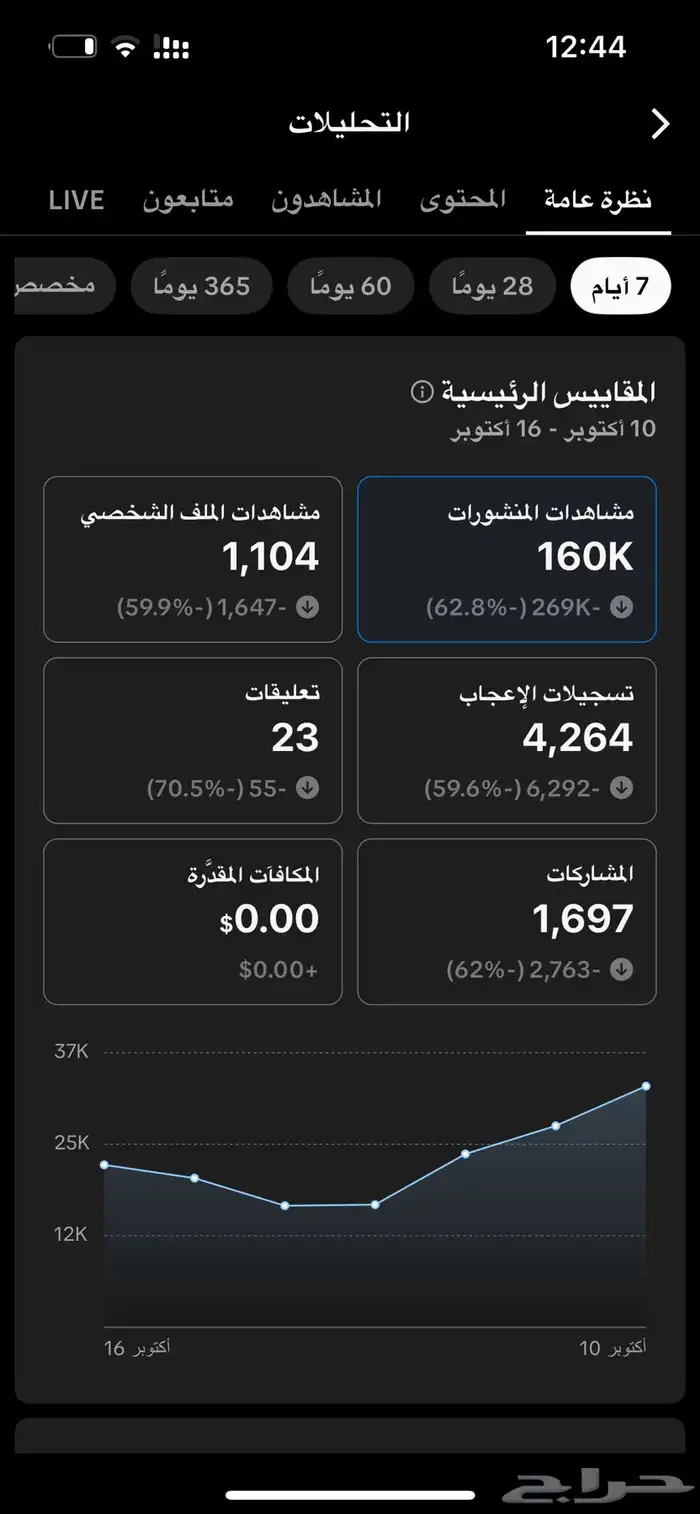The width and height of the screenshot is (700, 1514).
Task: Switch to the المشاهدون tab
Action: point(326,199)
